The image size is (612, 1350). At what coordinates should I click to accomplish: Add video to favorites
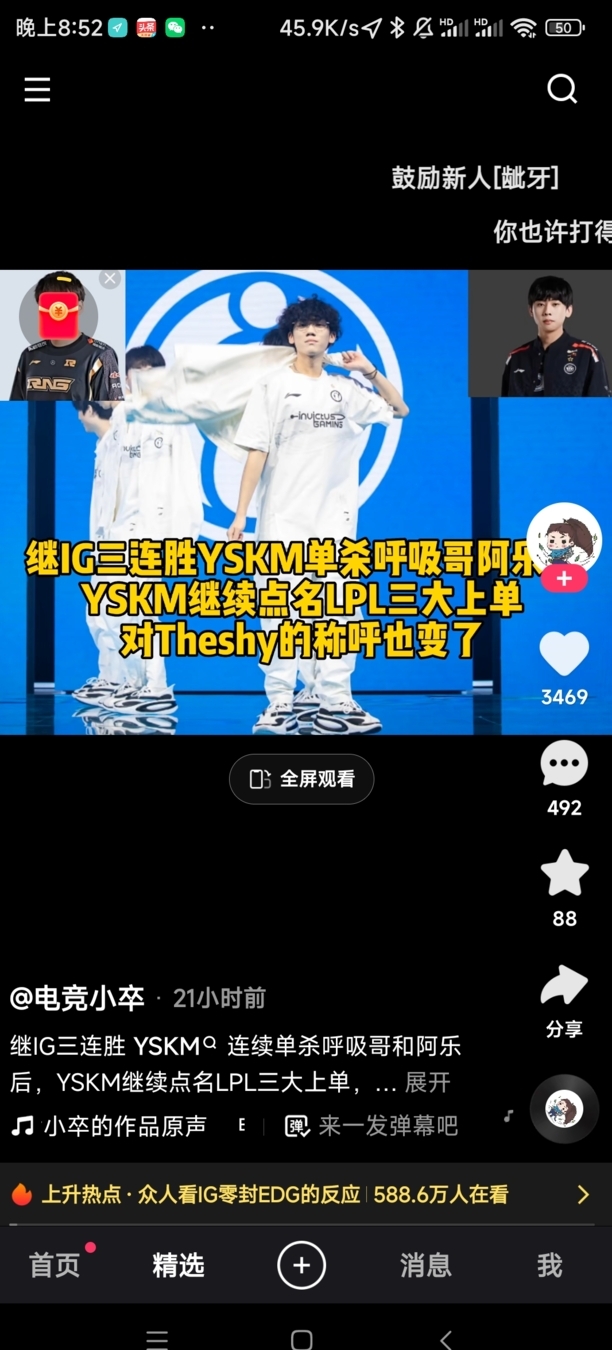click(564, 874)
